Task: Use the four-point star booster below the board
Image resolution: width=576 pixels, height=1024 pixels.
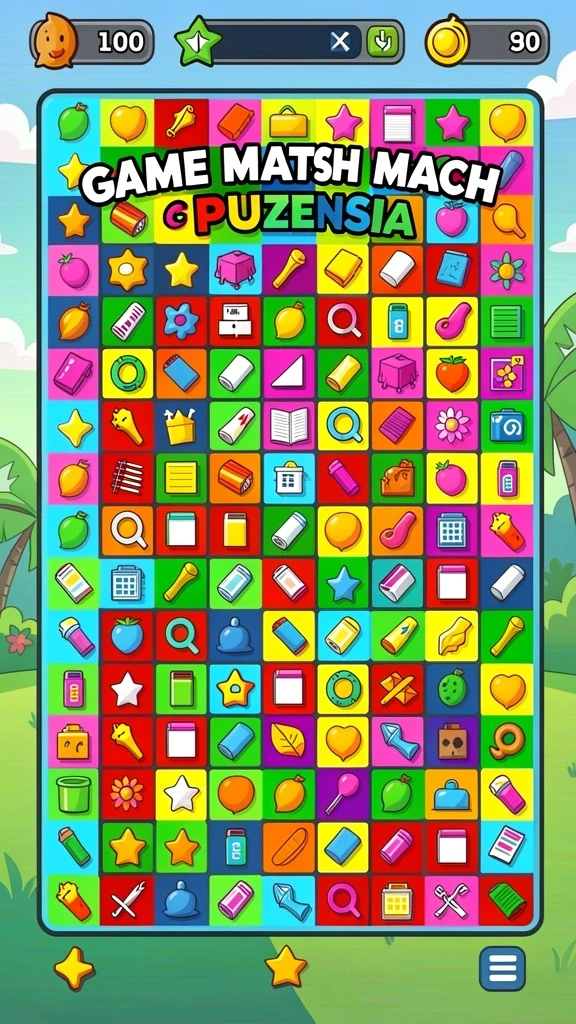Action: (x=74, y=968)
